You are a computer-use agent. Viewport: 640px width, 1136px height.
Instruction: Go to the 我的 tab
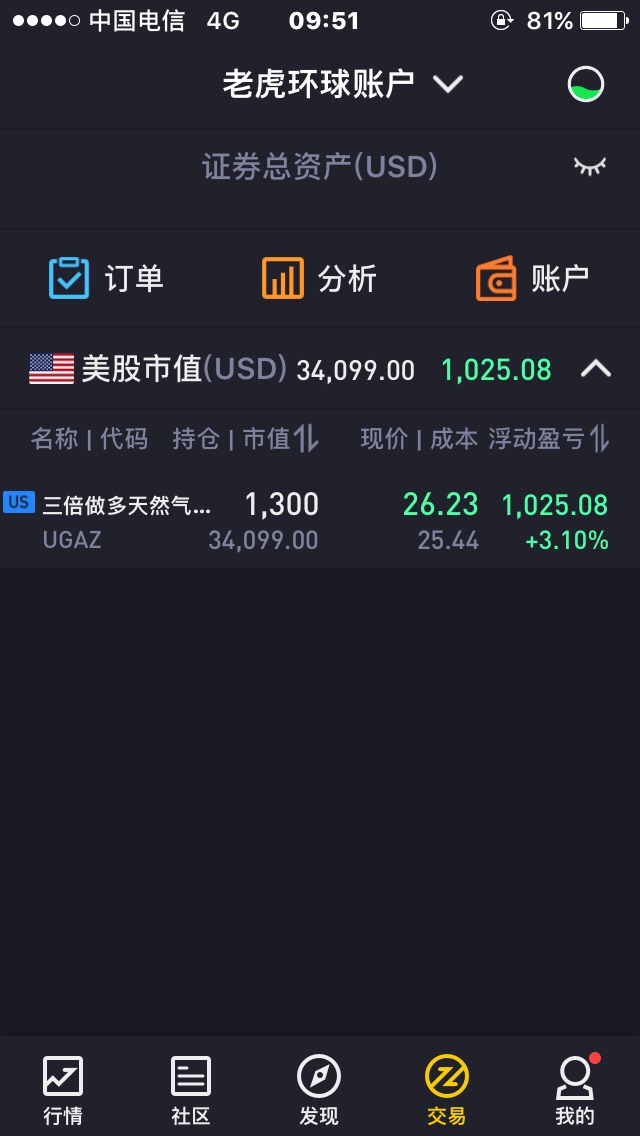click(x=575, y=1089)
